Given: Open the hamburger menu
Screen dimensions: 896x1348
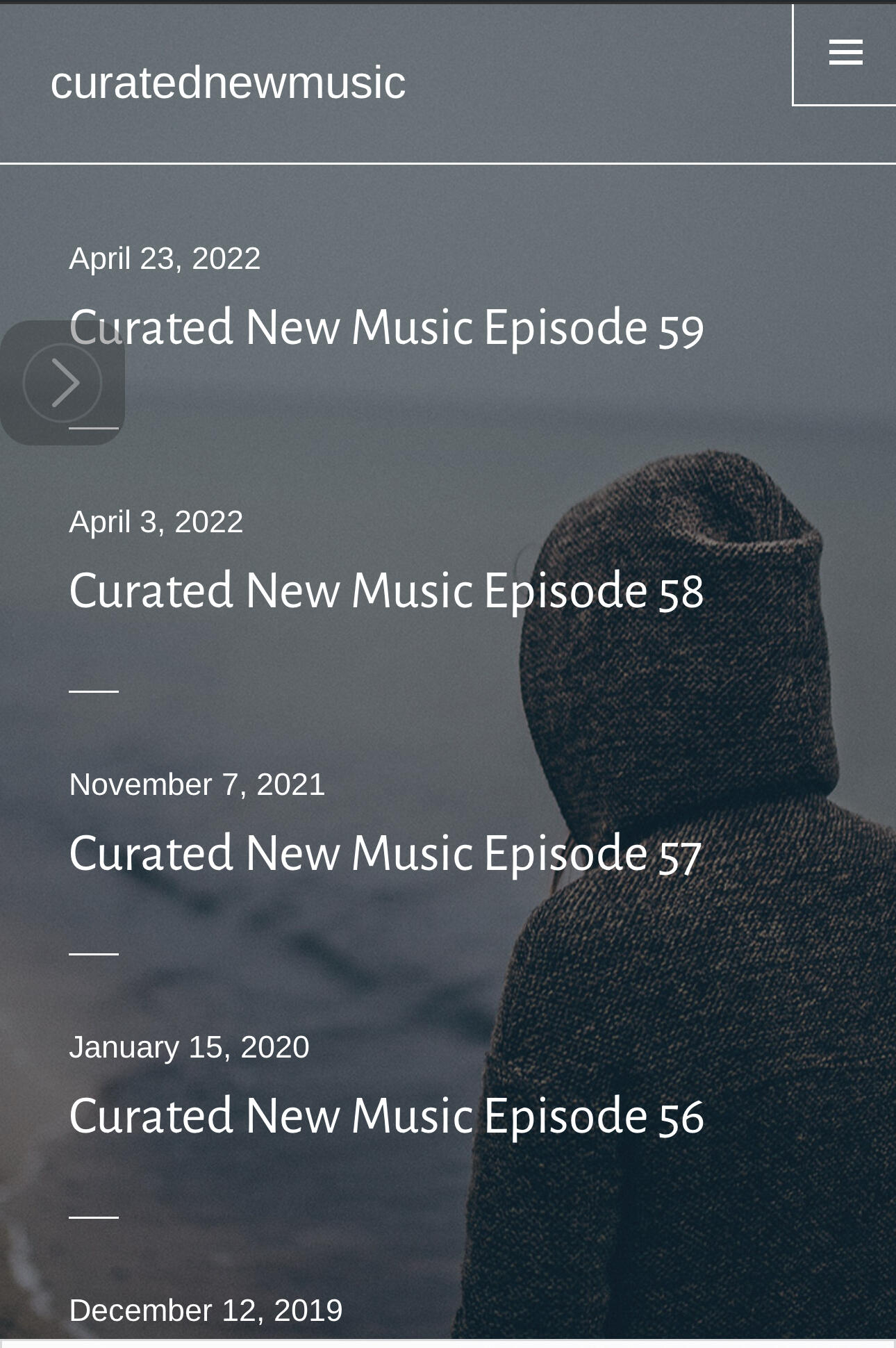Looking at the screenshot, I should 845,54.
